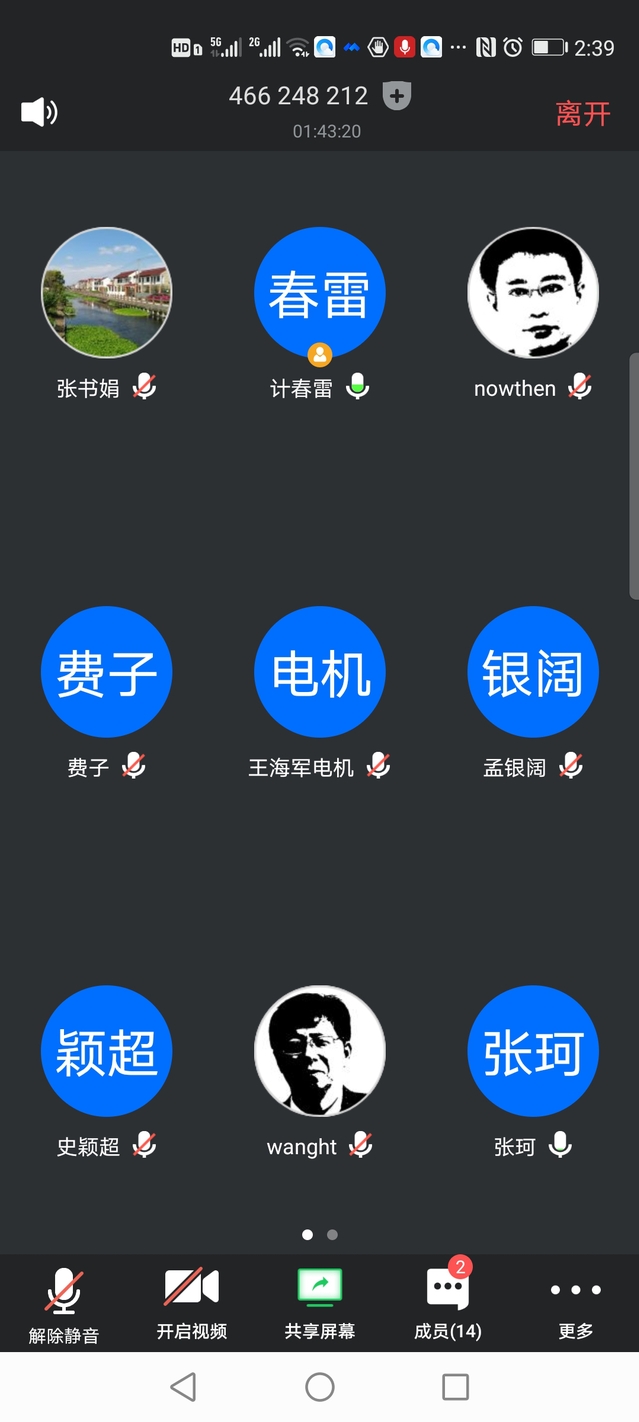
Task: Open the meeting info shield icon
Action: [397, 97]
